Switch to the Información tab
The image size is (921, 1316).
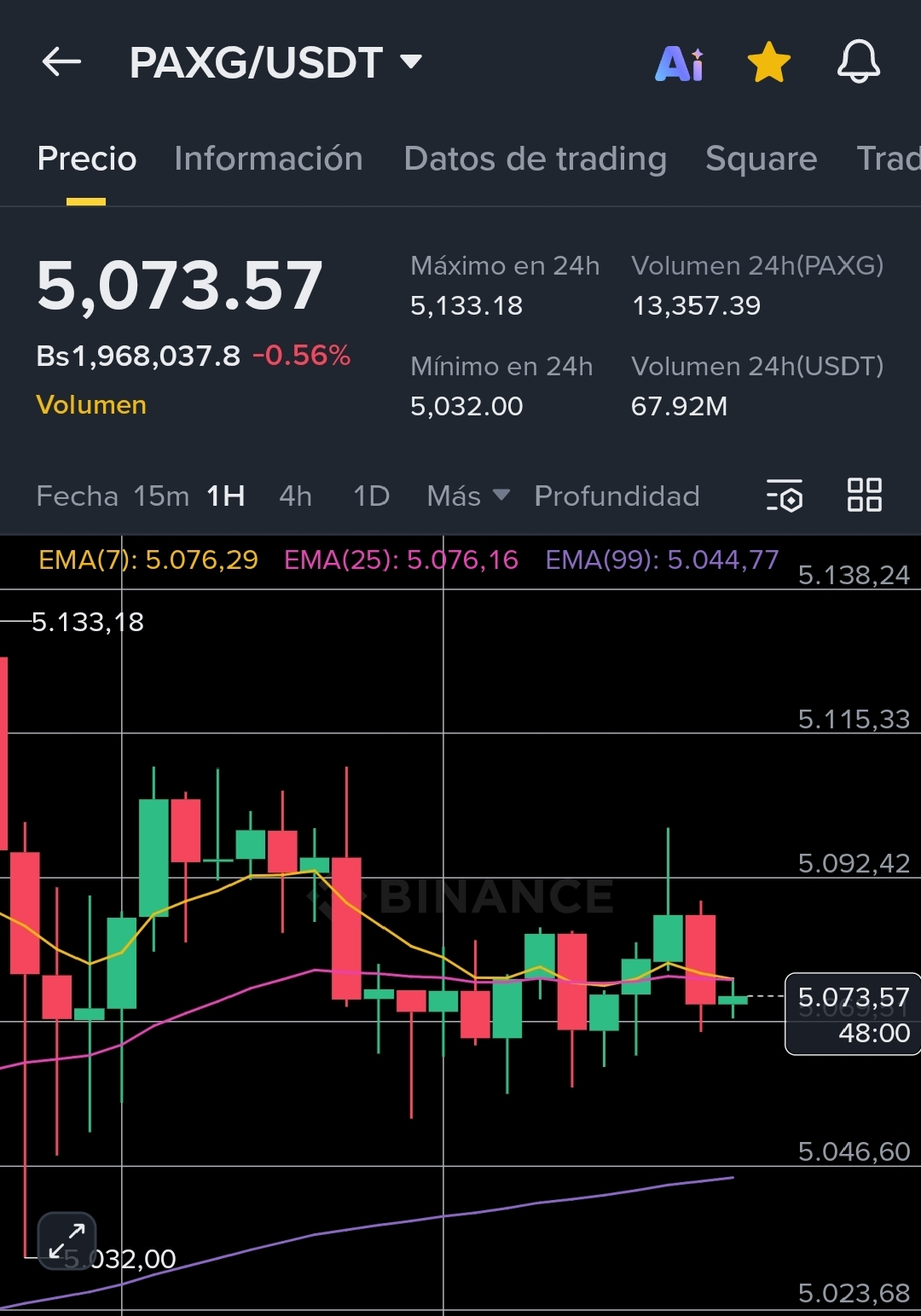coord(268,159)
